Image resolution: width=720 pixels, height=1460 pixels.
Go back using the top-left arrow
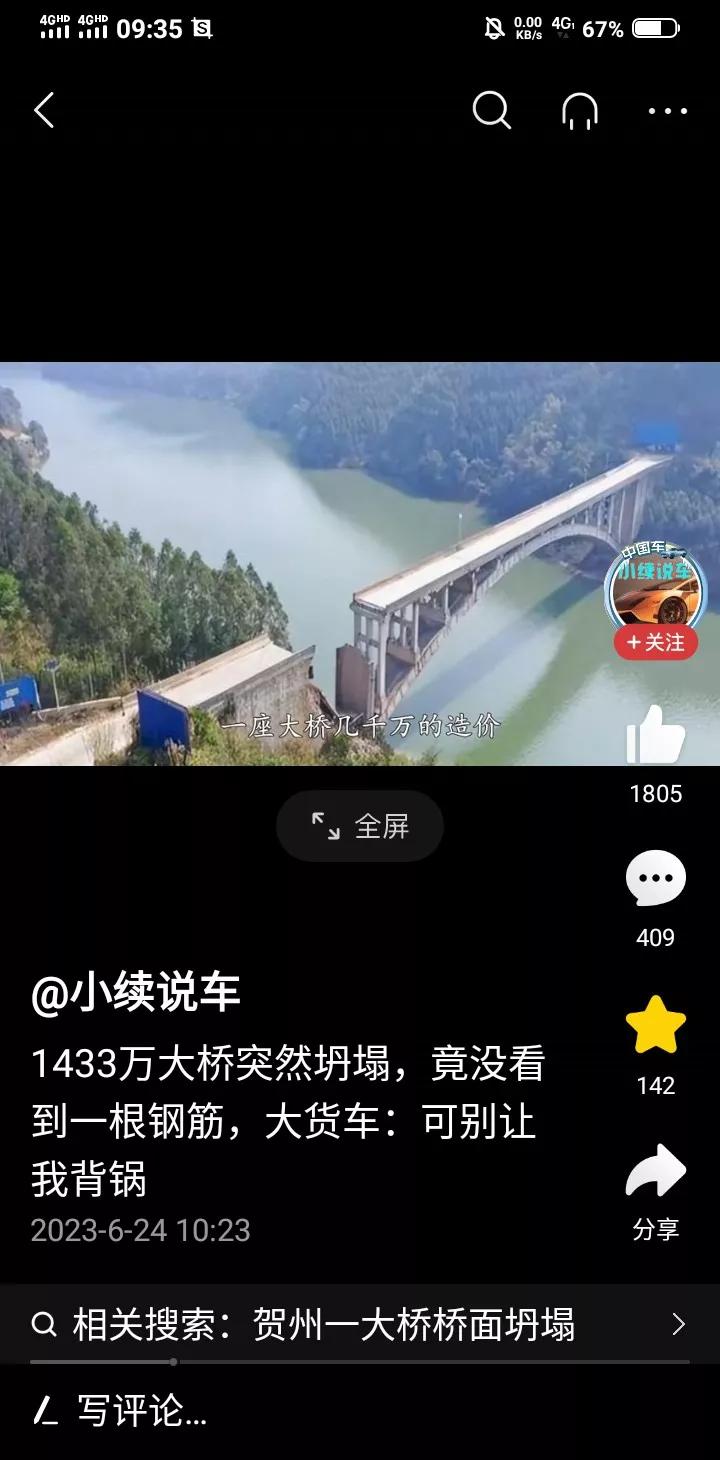44,110
